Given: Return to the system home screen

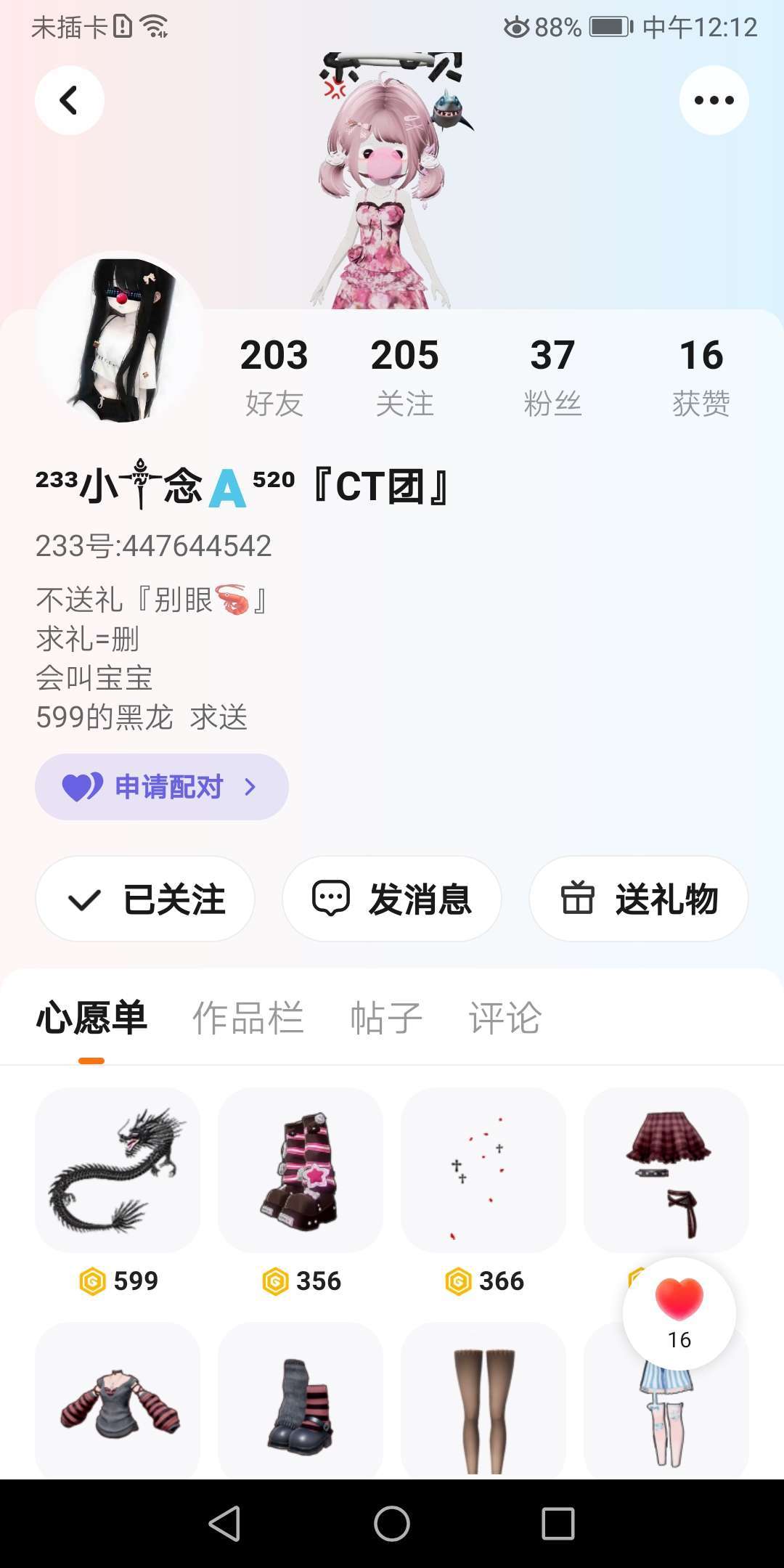Looking at the screenshot, I should click(392, 1523).
